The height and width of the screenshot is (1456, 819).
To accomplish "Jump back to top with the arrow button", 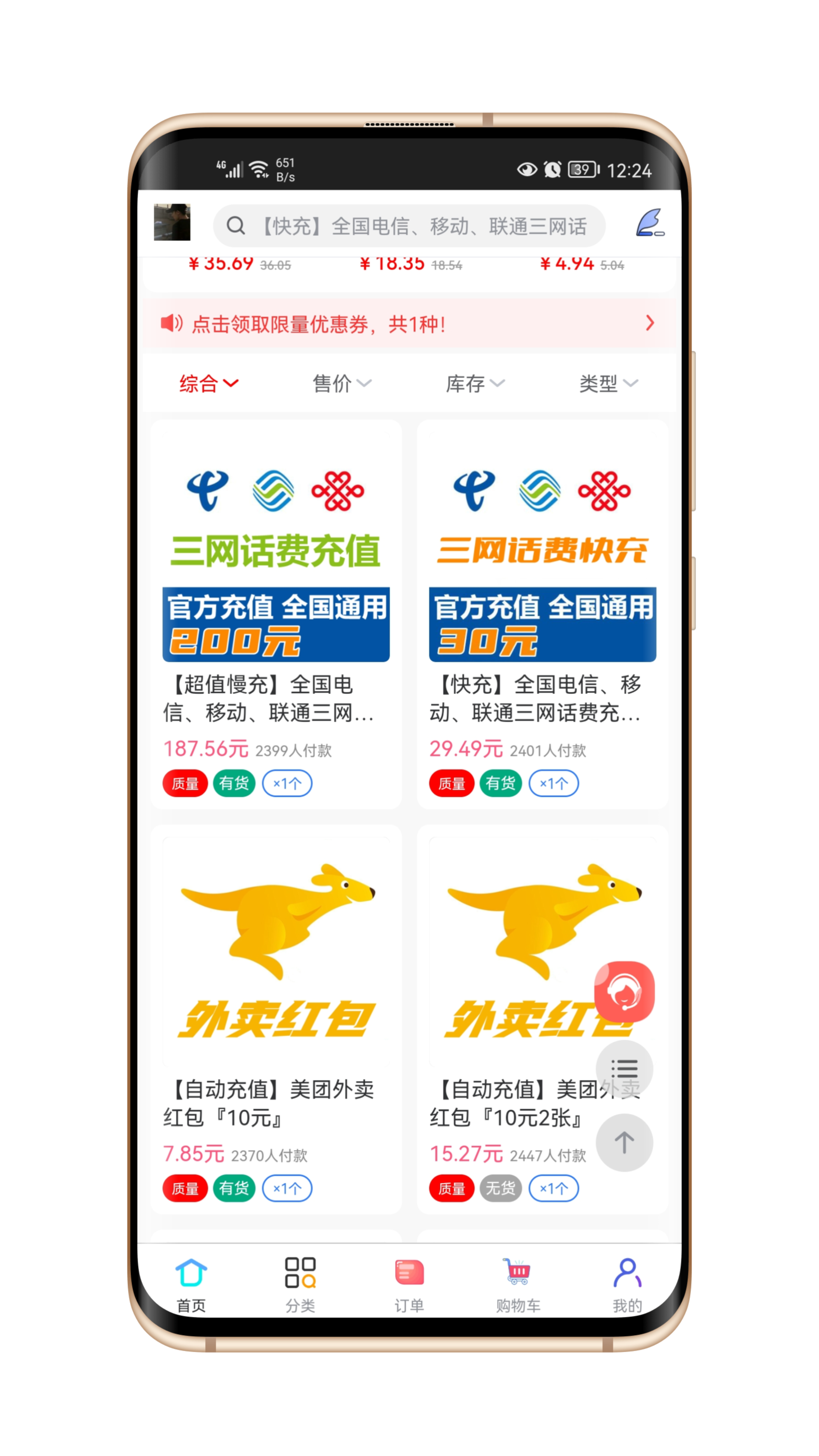I will point(624,1143).
